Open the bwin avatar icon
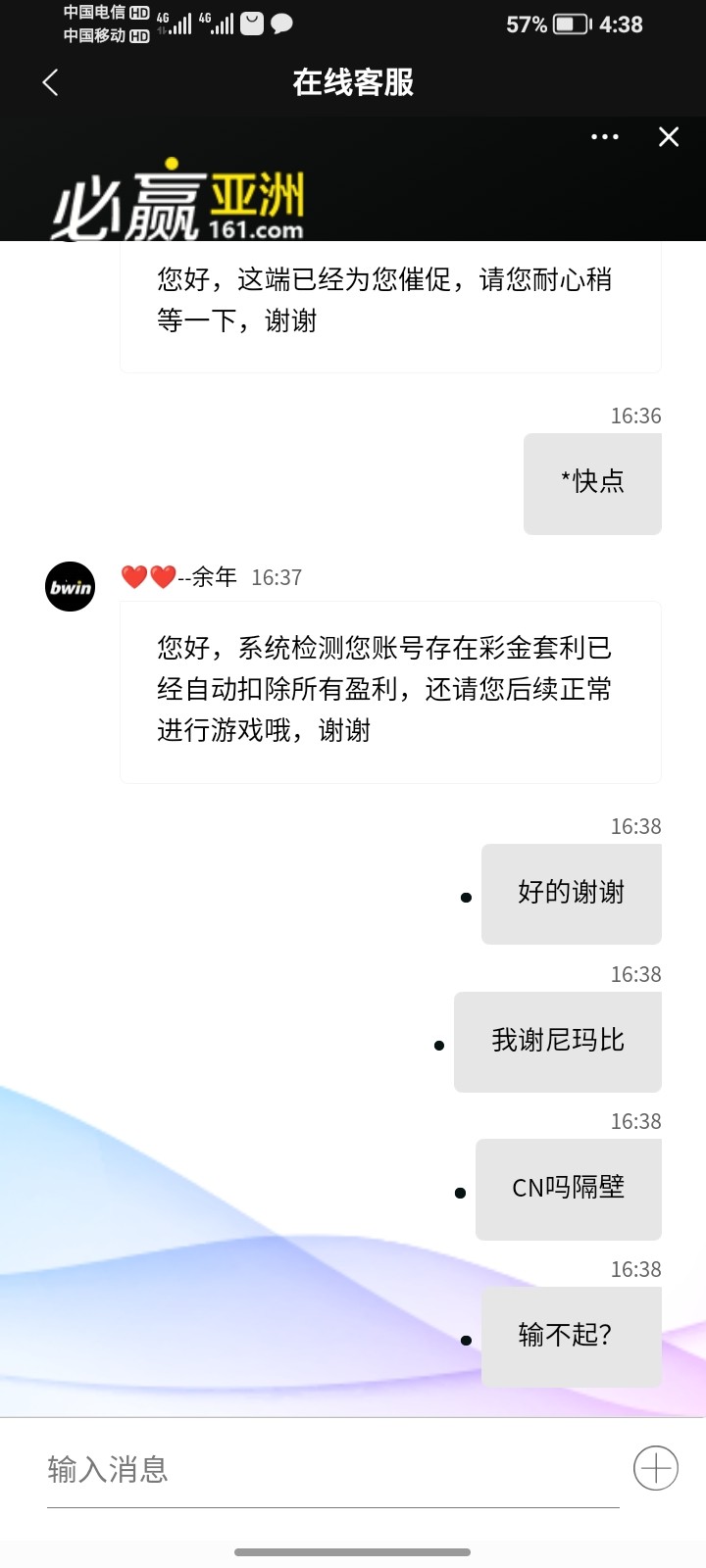The width and height of the screenshot is (706, 1568). (70, 586)
